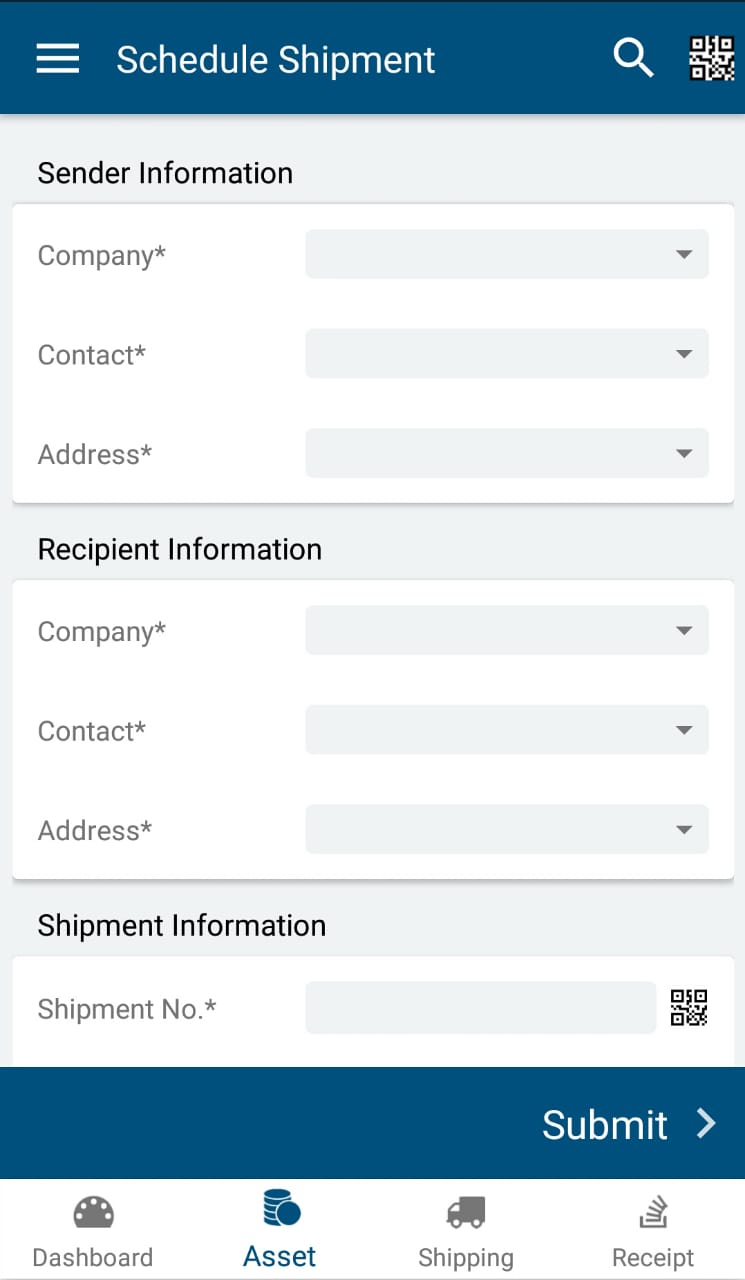Image resolution: width=745 pixels, height=1280 pixels.
Task: Click the Shipment No. input field
Action: 480,1007
